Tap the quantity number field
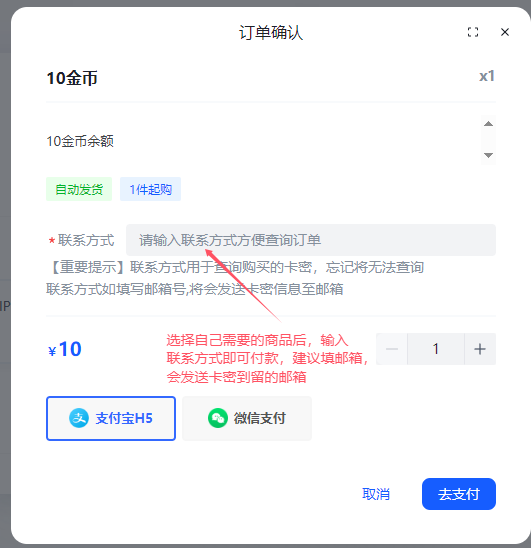 pyautogui.click(x=436, y=349)
